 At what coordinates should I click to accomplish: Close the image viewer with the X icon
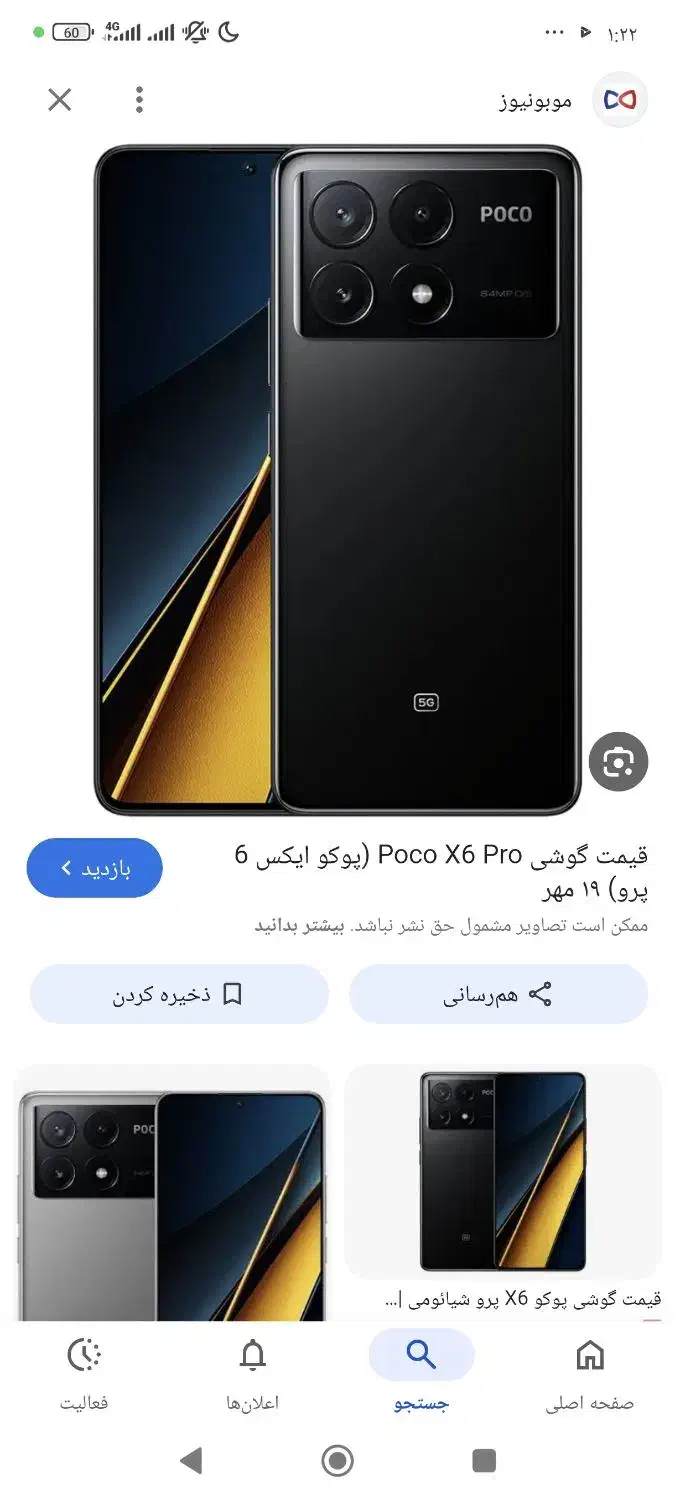(x=60, y=99)
